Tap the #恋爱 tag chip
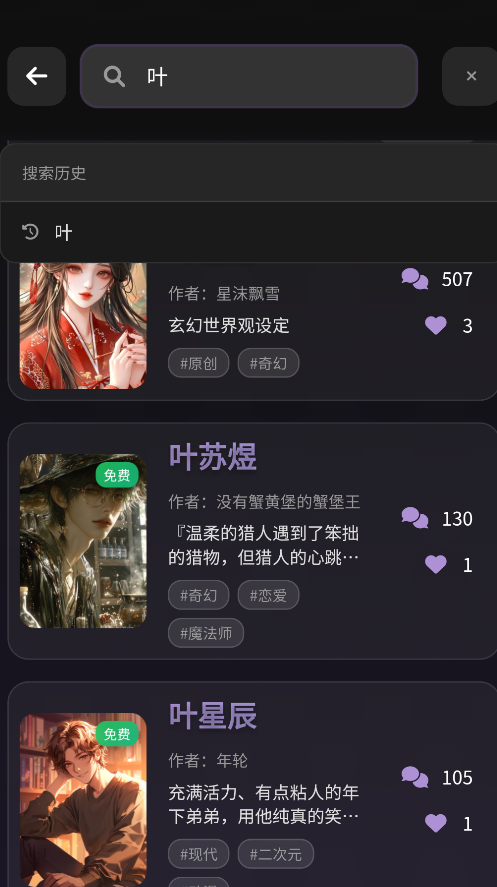Image resolution: width=497 pixels, height=887 pixels. [268, 595]
